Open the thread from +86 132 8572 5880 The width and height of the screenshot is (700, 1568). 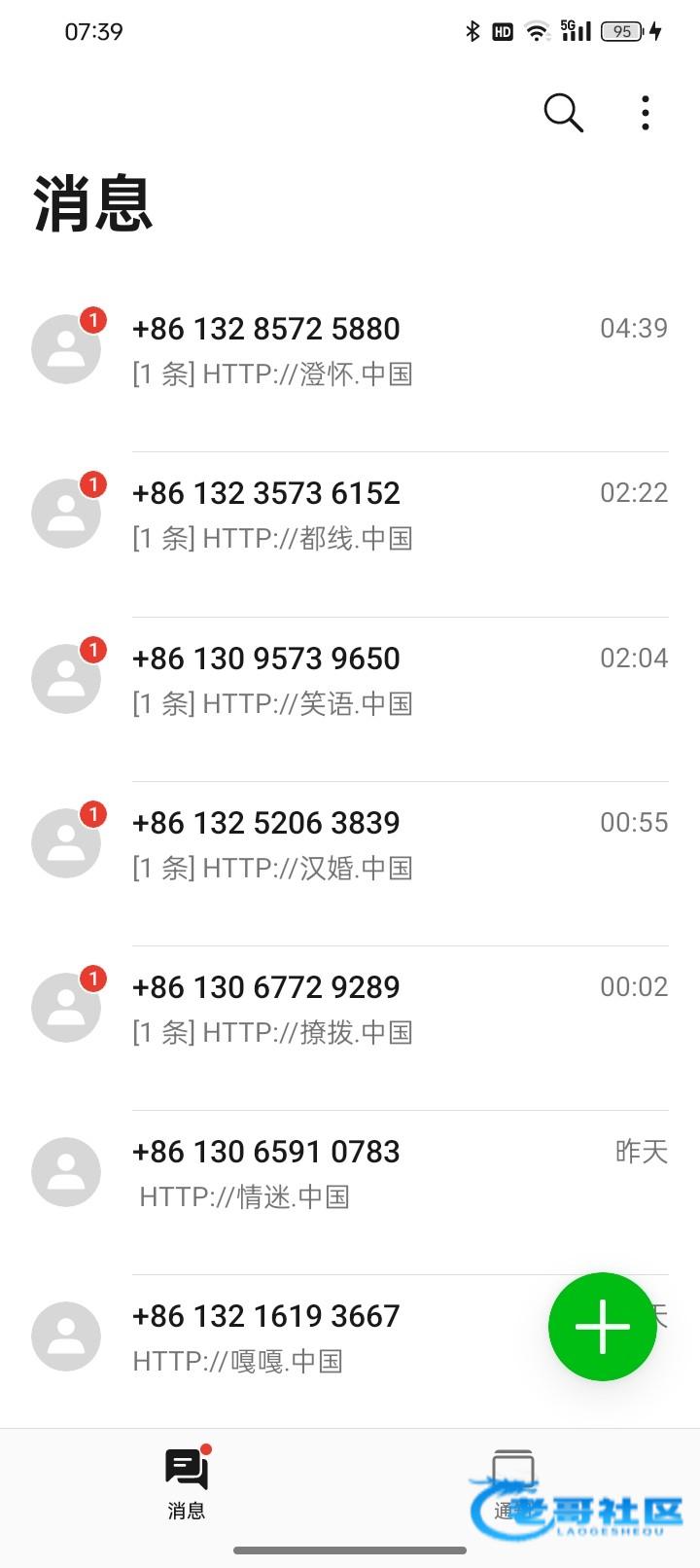pos(350,350)
